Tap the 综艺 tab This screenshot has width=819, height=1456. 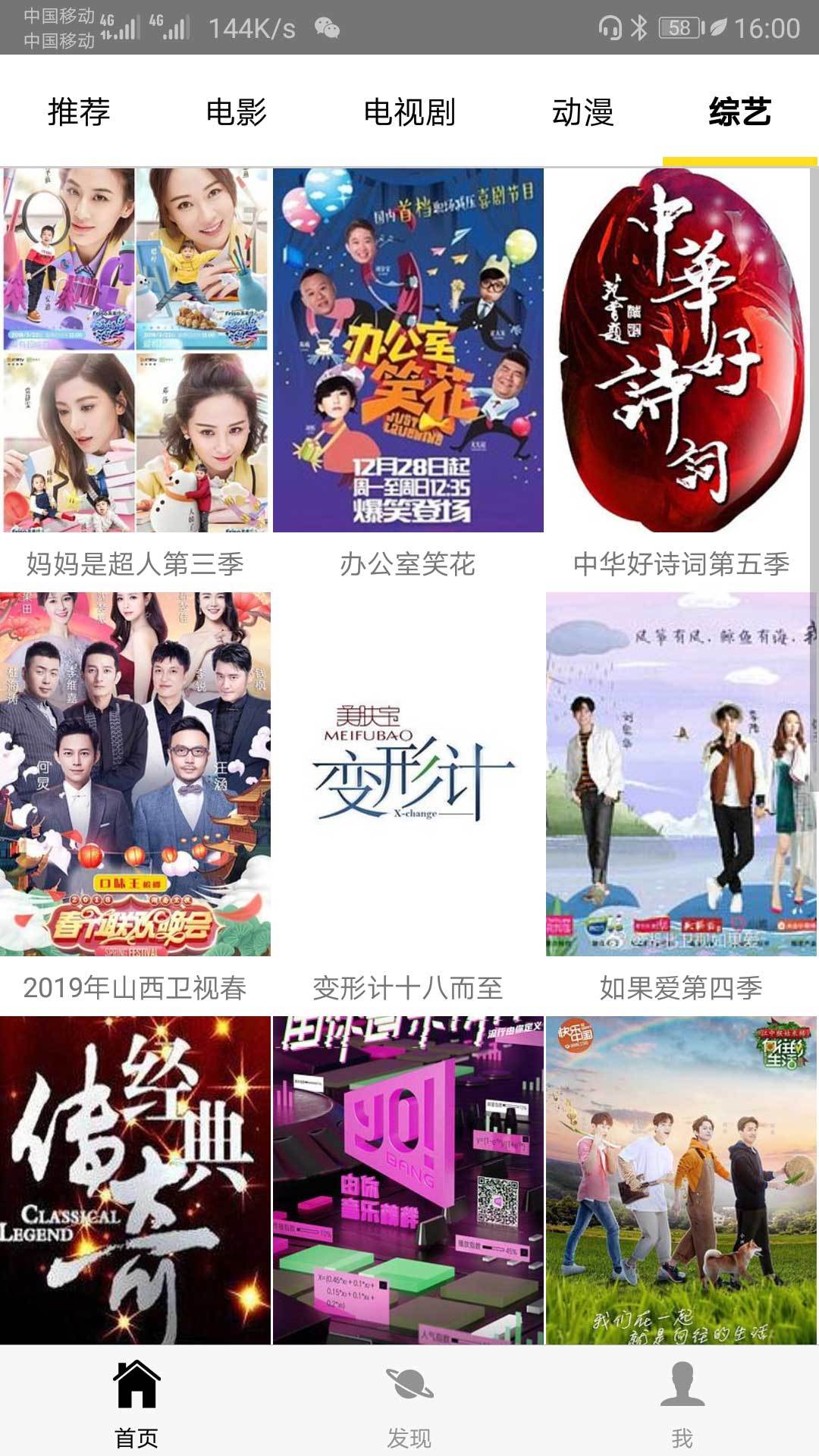pos(739,112)
